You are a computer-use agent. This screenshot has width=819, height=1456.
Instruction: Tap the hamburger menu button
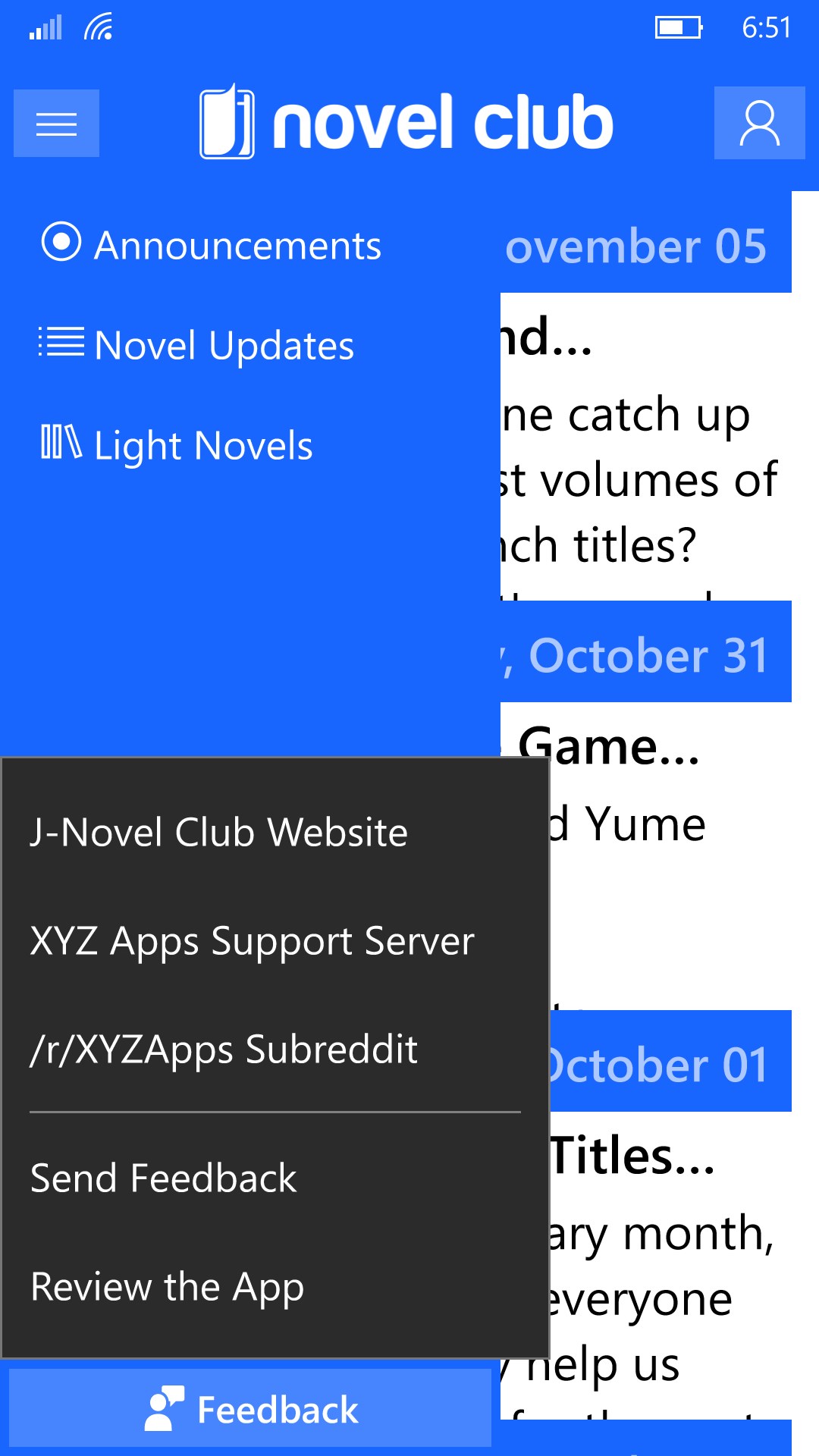(x=56, y=123)
